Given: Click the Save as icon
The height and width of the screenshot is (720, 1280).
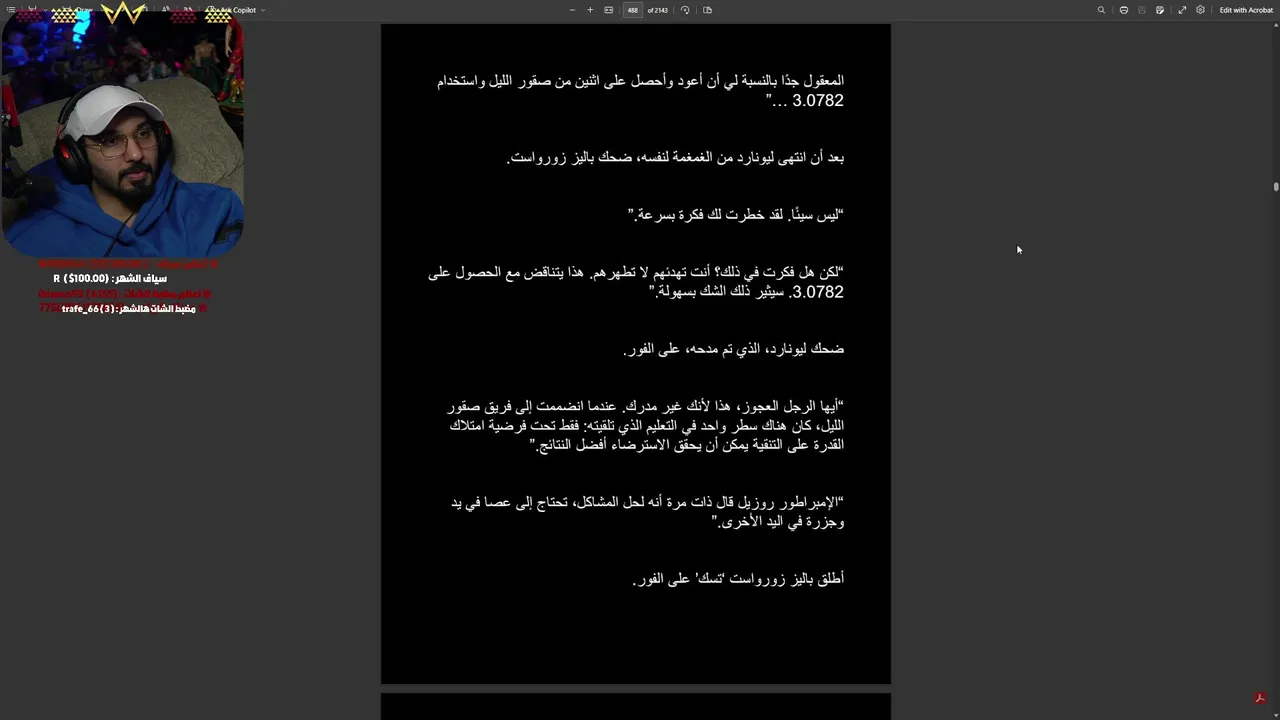Looking at the screenshot, I should 1160,10.
